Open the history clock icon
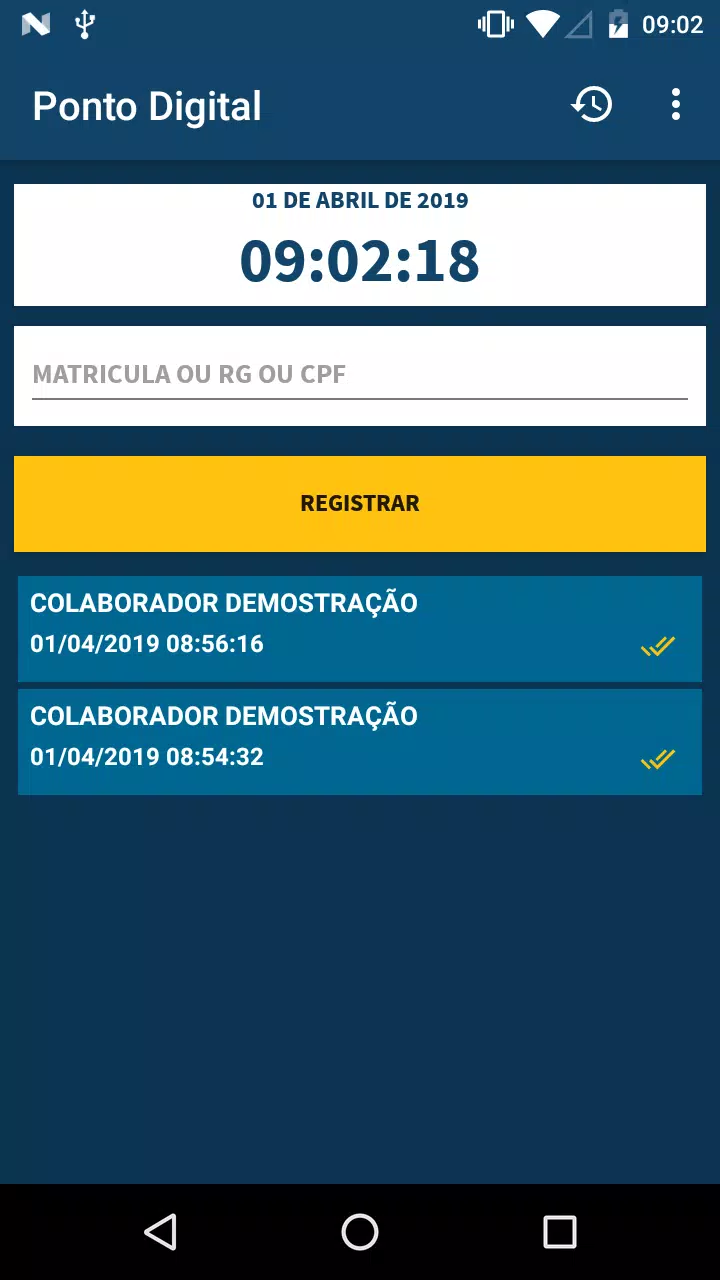Screen dimensions: 720x1280 (x=592, y=105)
